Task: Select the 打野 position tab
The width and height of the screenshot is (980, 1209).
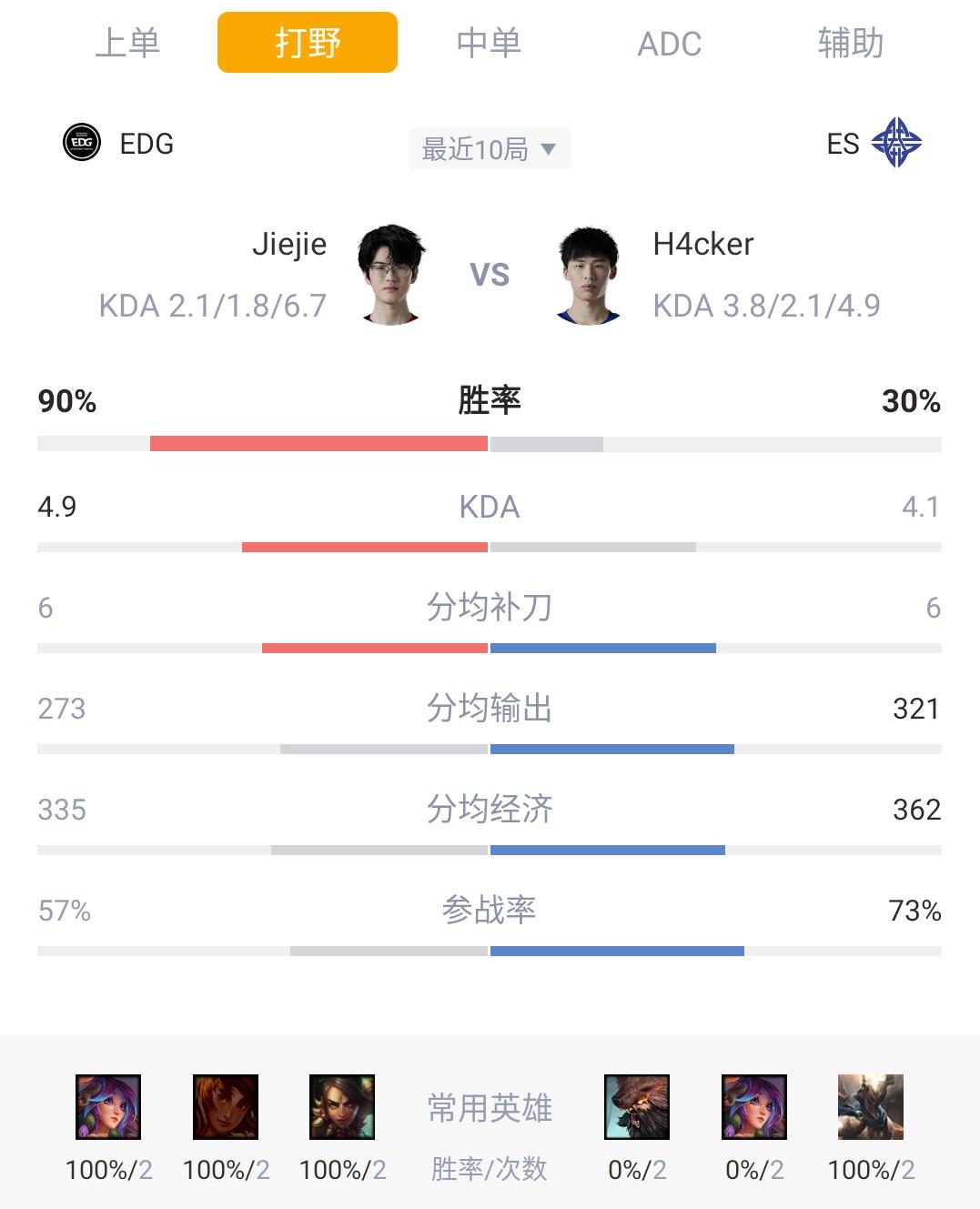Action: 308,43
